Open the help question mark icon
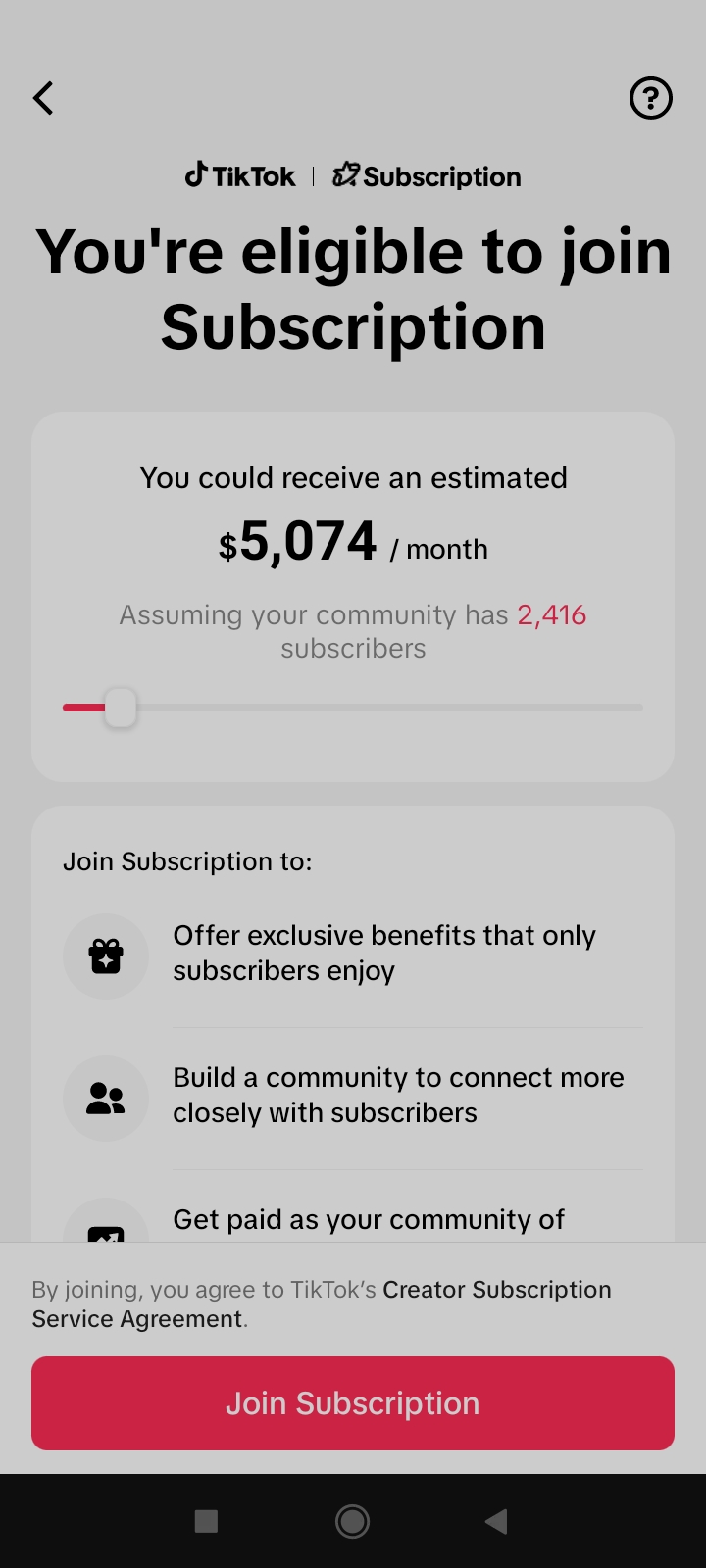 (651, 98)
